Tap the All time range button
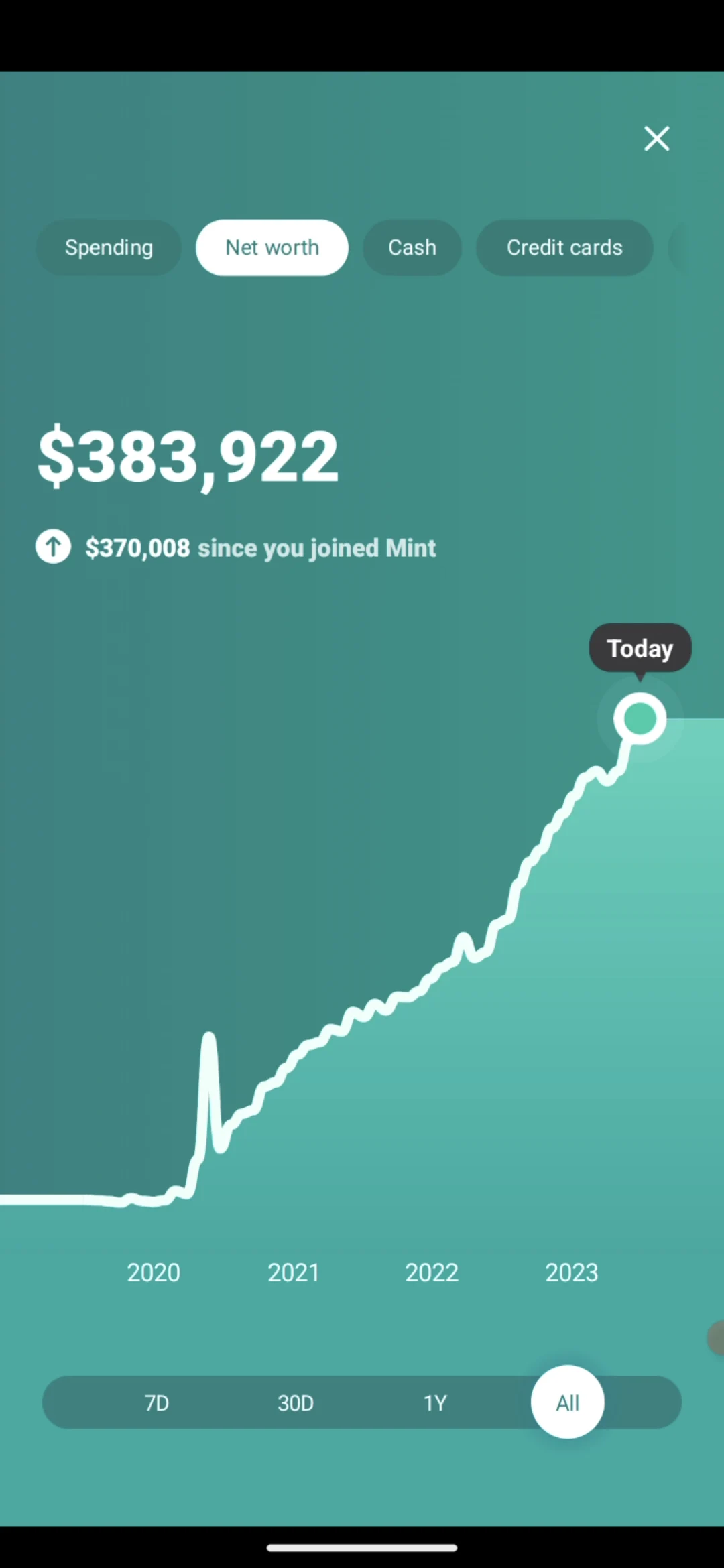 click(567, 1402)
